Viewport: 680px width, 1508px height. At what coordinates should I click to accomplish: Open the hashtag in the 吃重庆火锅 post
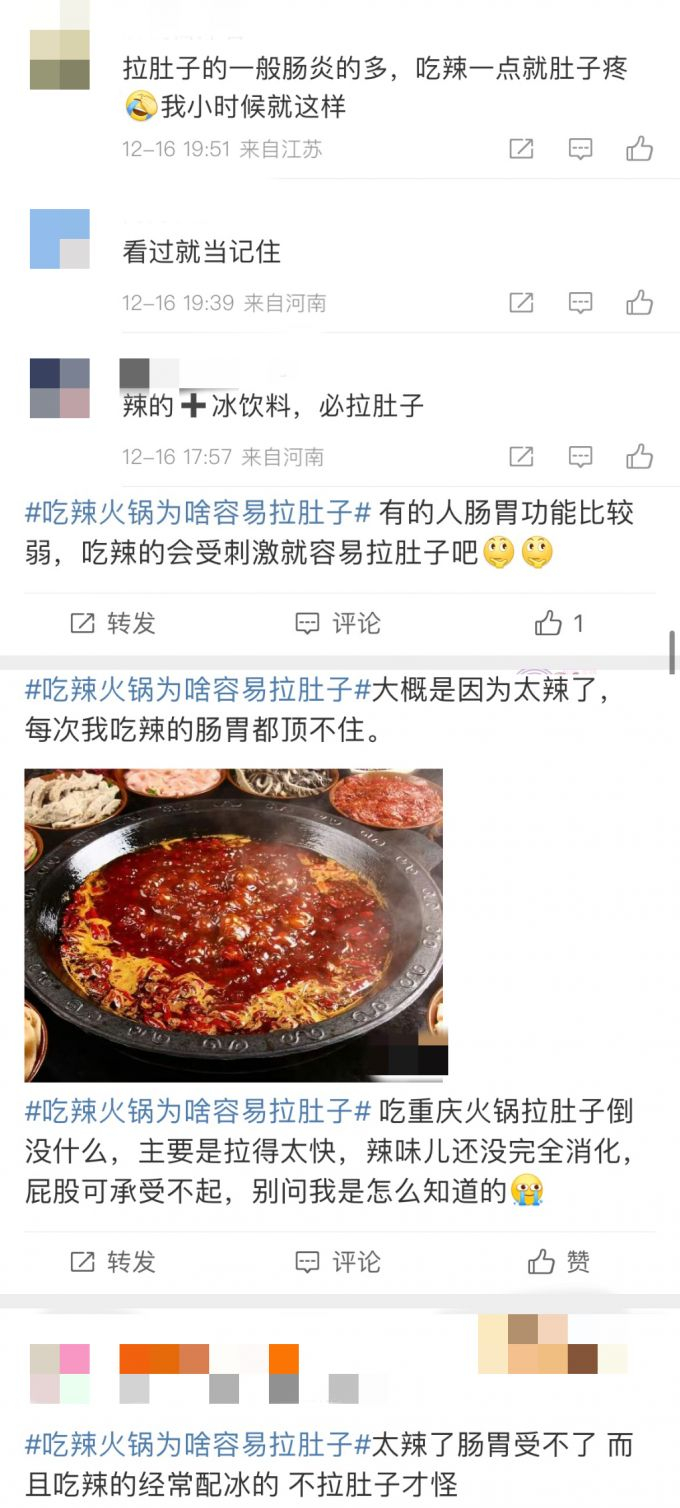[198, 1111]
